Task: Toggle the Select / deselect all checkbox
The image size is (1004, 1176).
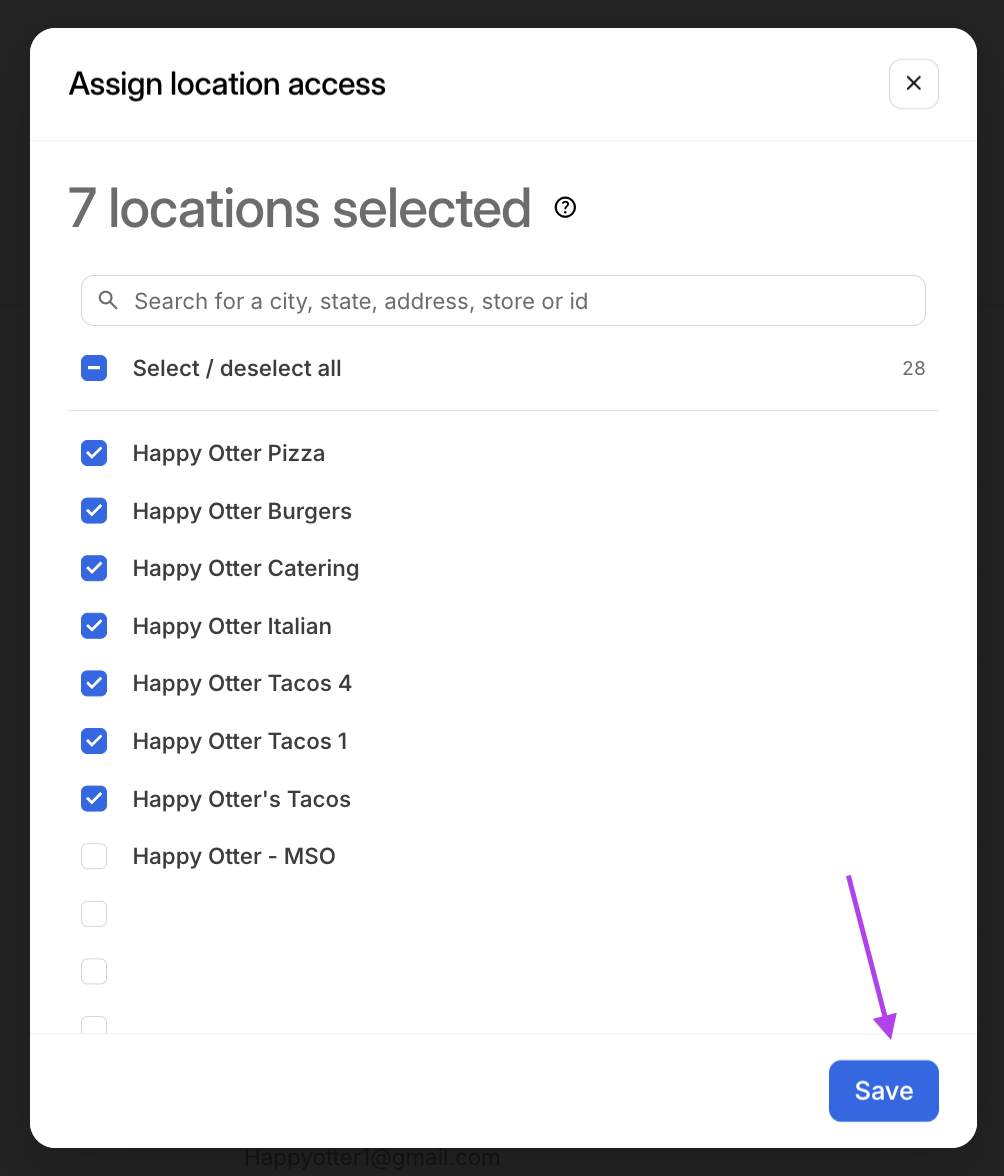Action: 94,368
